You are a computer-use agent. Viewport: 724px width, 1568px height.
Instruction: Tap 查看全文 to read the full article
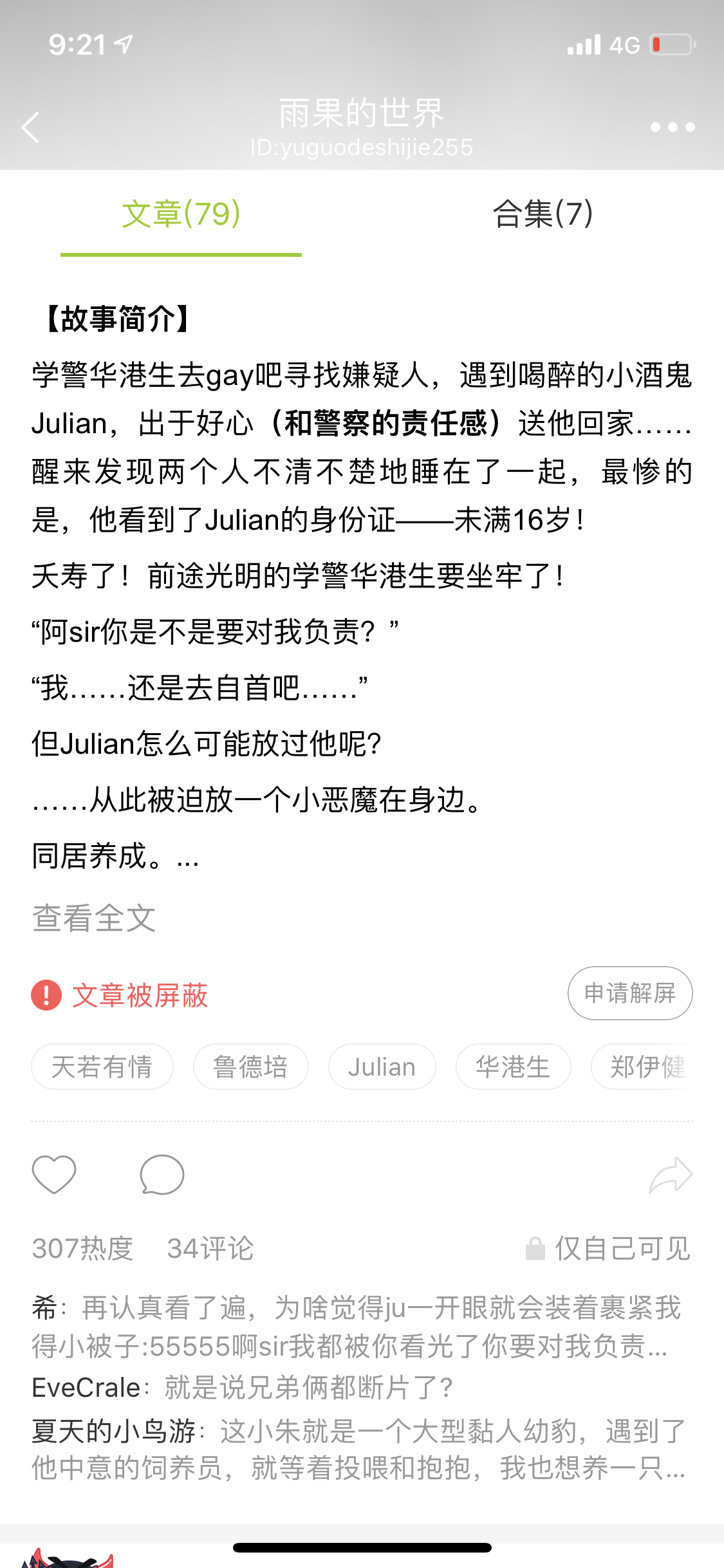94,918
